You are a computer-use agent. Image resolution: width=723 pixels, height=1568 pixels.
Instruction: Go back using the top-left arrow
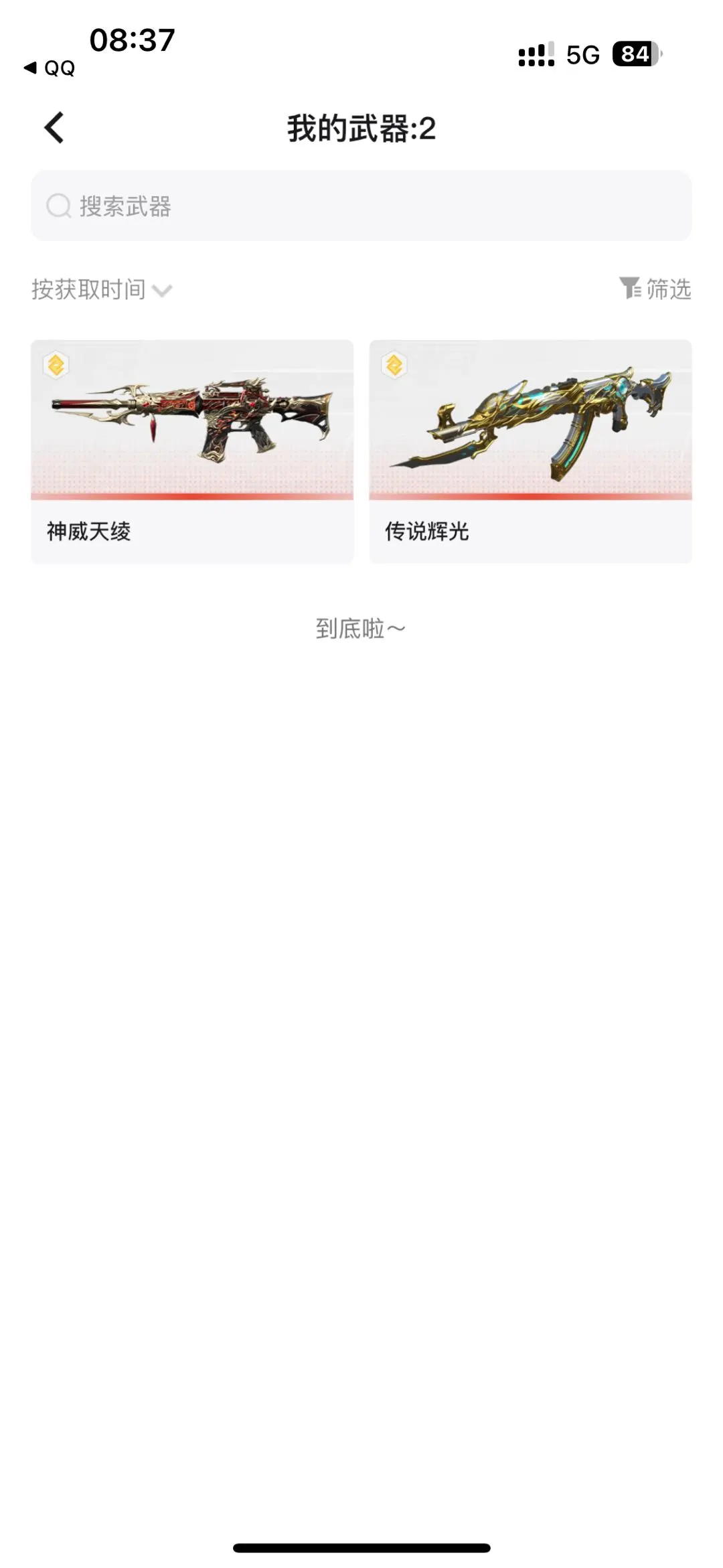pyautogui.click(x=54, y=128)
